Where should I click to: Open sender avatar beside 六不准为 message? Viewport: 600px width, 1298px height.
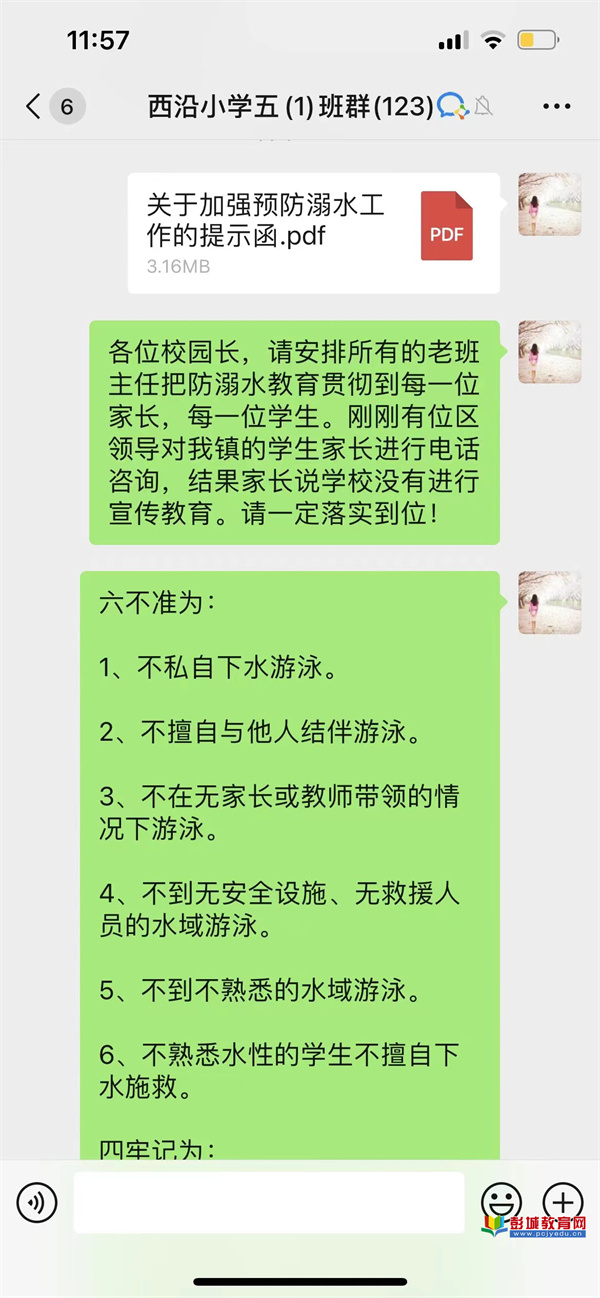pos(549,602)
